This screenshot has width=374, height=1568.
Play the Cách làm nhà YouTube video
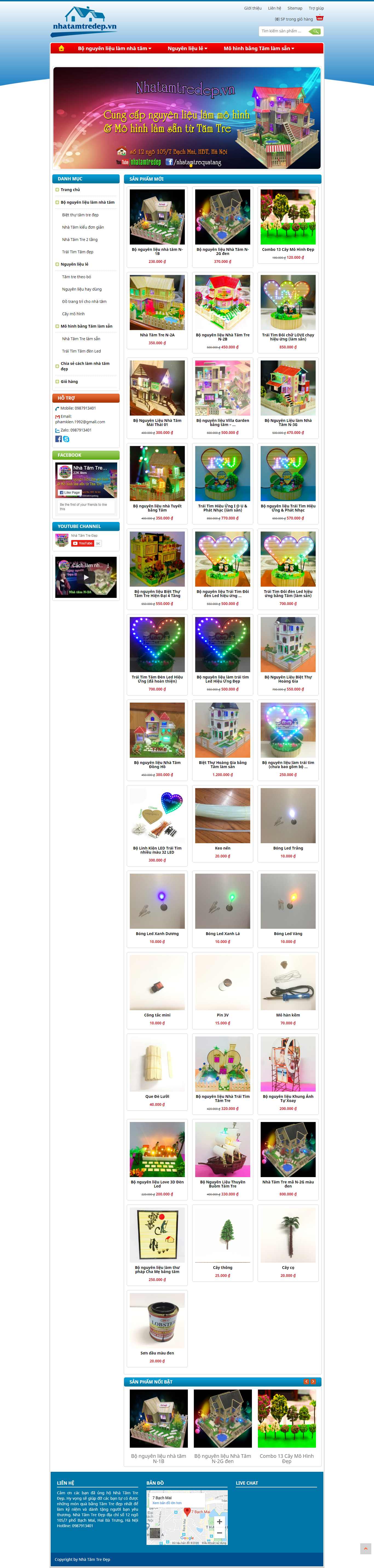click(x=86, y=577)
